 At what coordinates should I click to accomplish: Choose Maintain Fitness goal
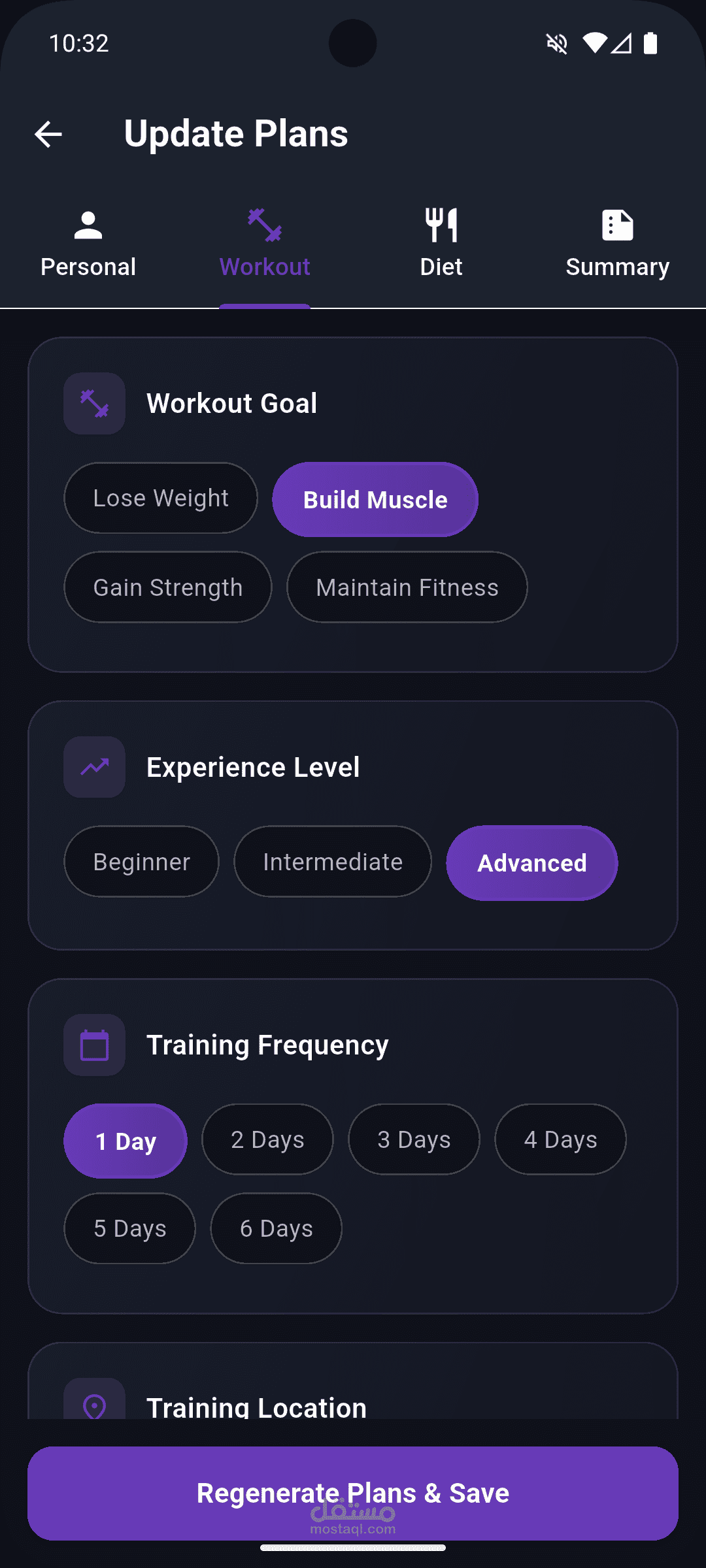(x=407, y=587)
